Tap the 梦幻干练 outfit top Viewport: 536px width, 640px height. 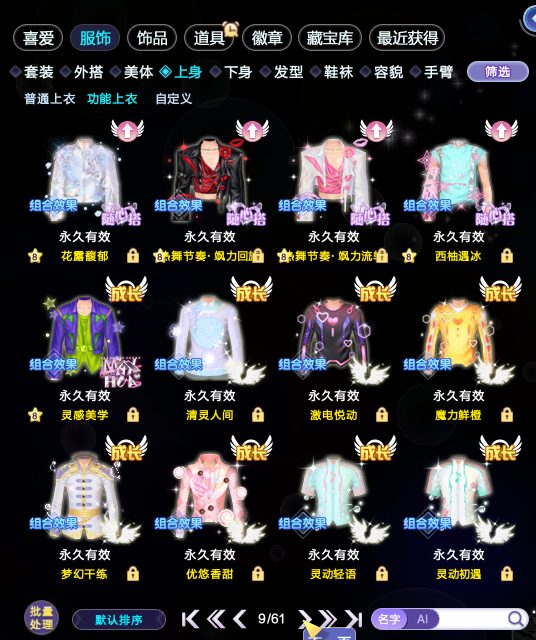[85, 508]
